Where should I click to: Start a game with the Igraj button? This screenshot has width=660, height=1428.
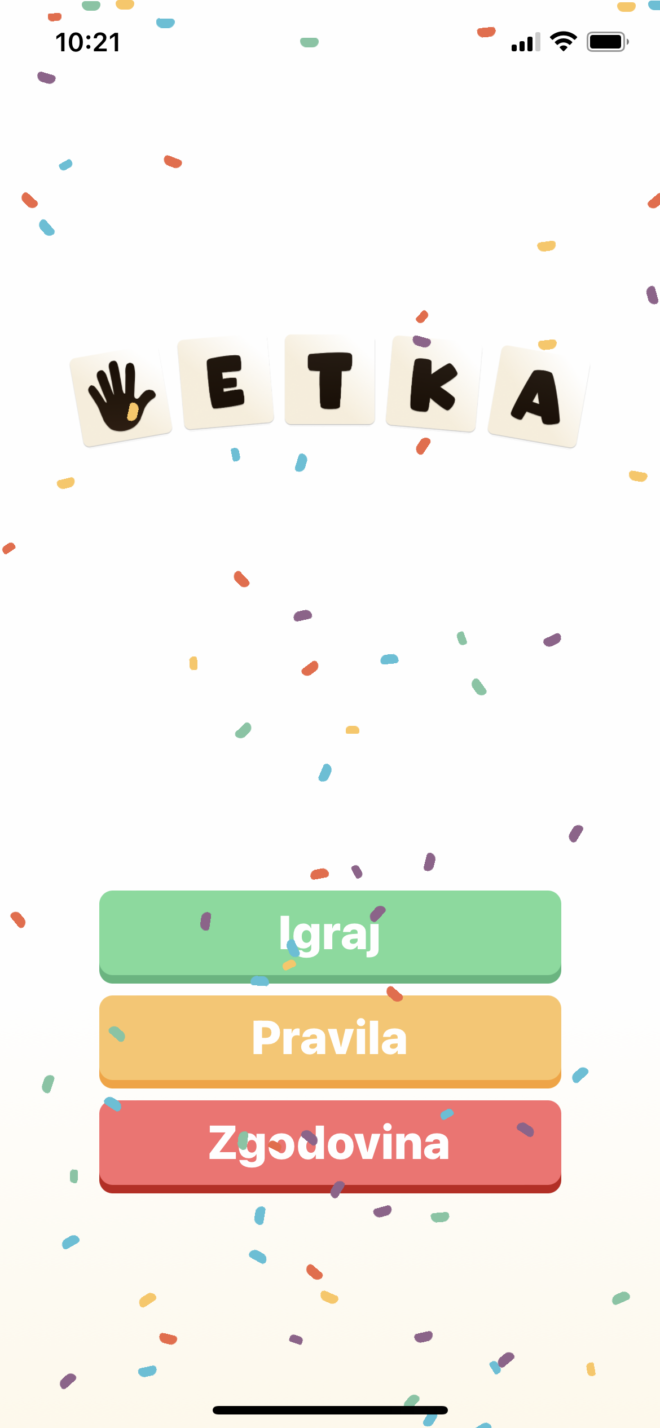click(330, 933)
